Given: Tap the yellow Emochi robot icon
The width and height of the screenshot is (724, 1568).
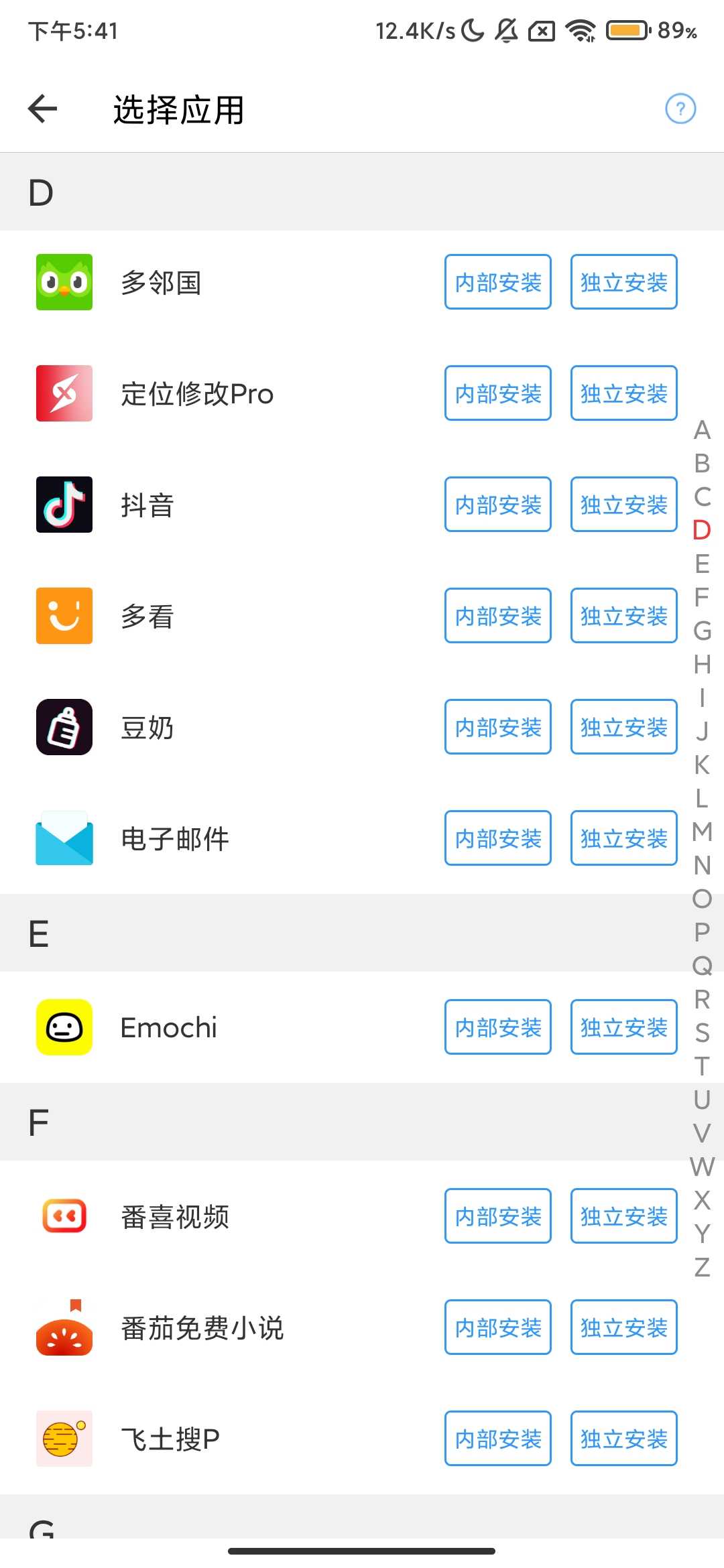Looking at the screenshot, I should [64, 1027].
